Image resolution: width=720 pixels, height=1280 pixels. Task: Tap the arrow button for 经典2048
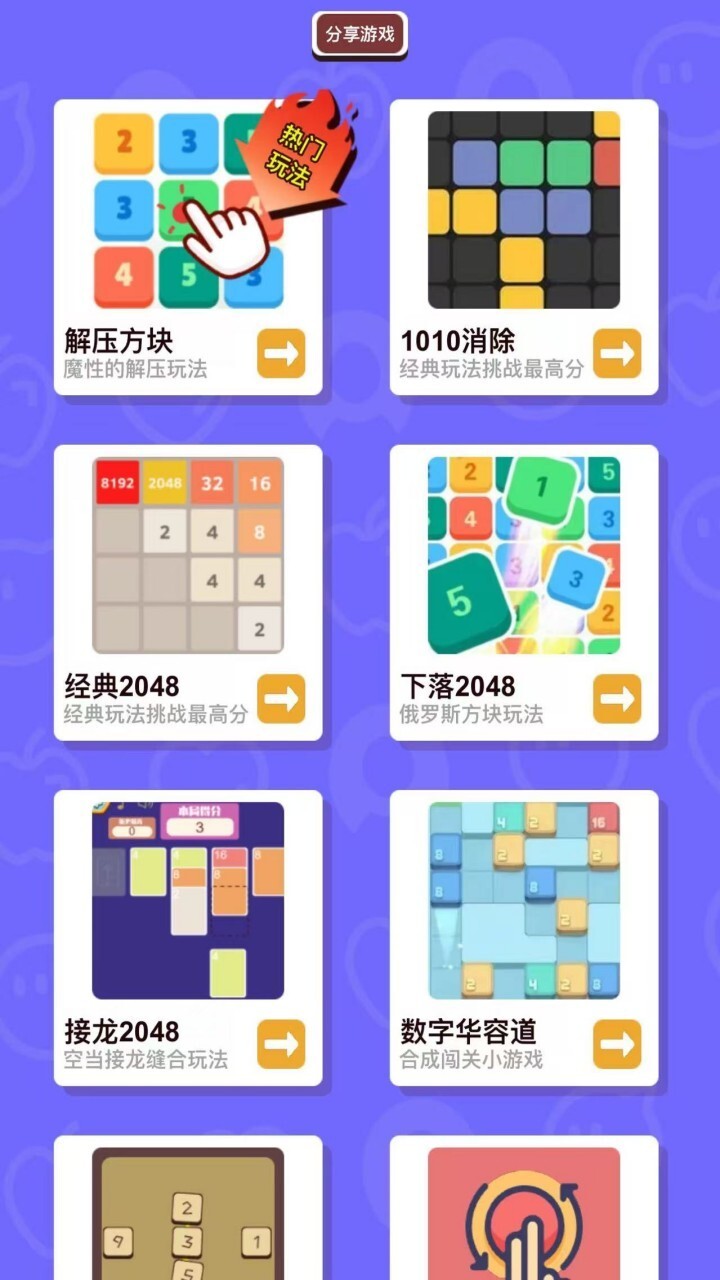tap(281, 699)
